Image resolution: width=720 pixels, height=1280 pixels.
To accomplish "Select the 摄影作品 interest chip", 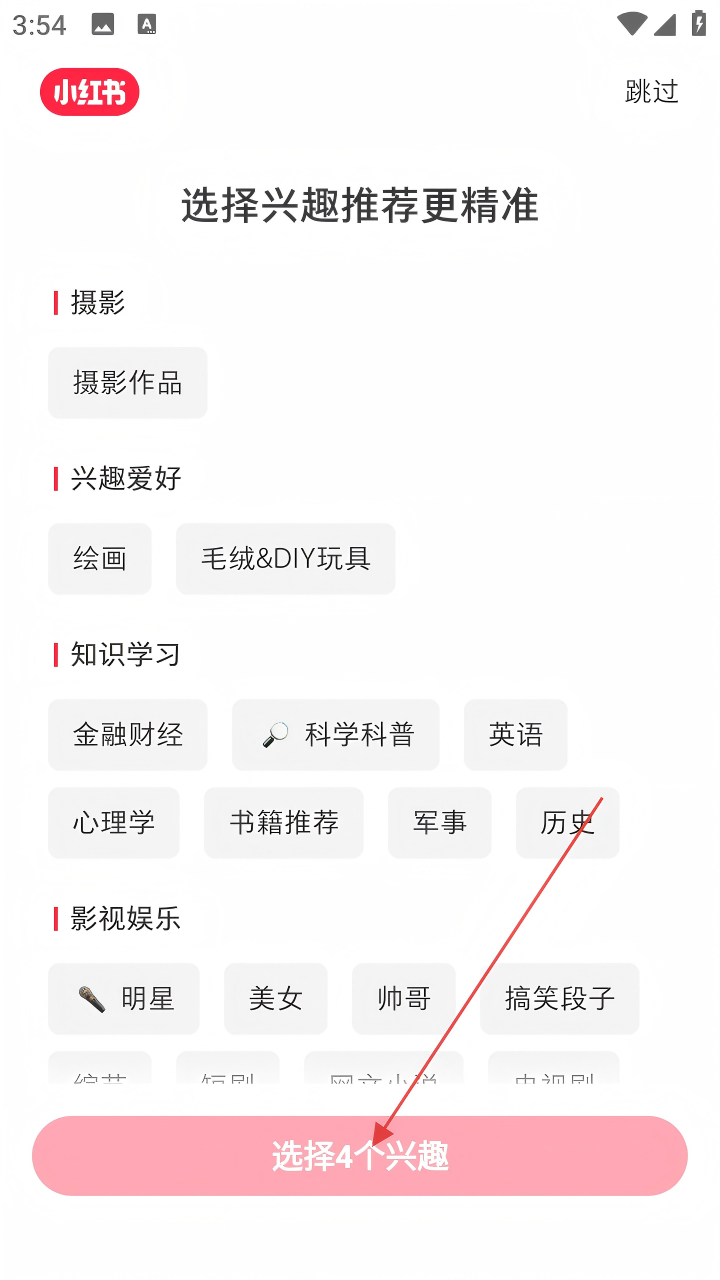I will click(128, 382).
